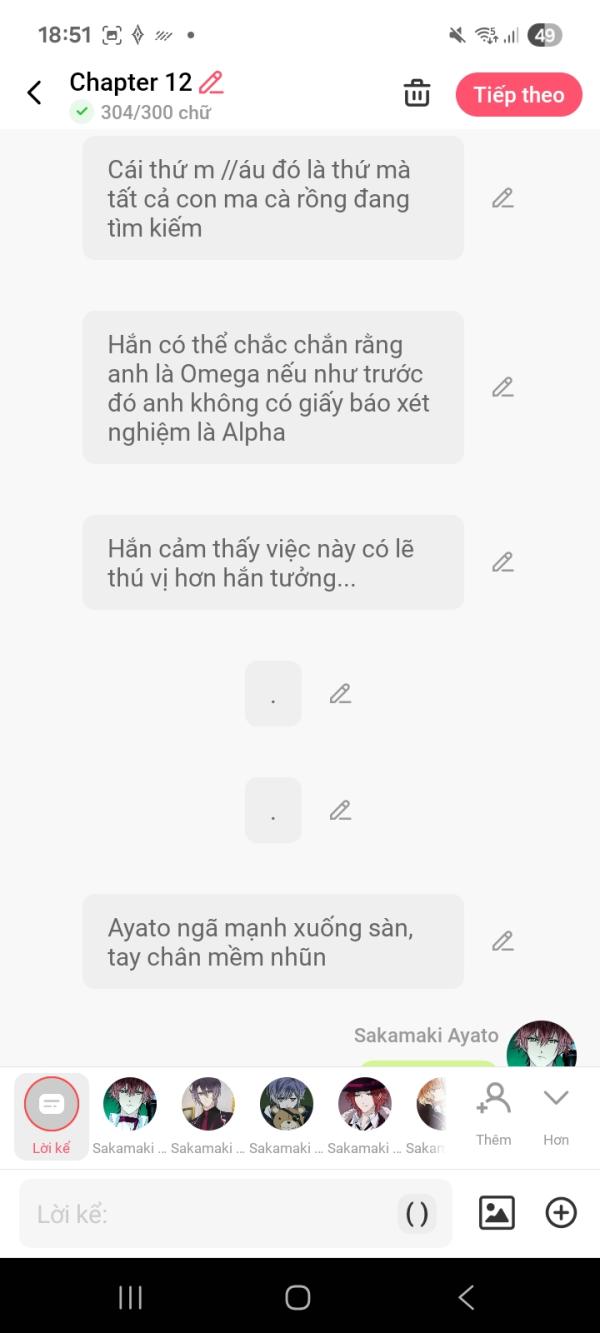Delete the chapter with the trash icon
600x1333 pixels.
[x=416, y=94]
